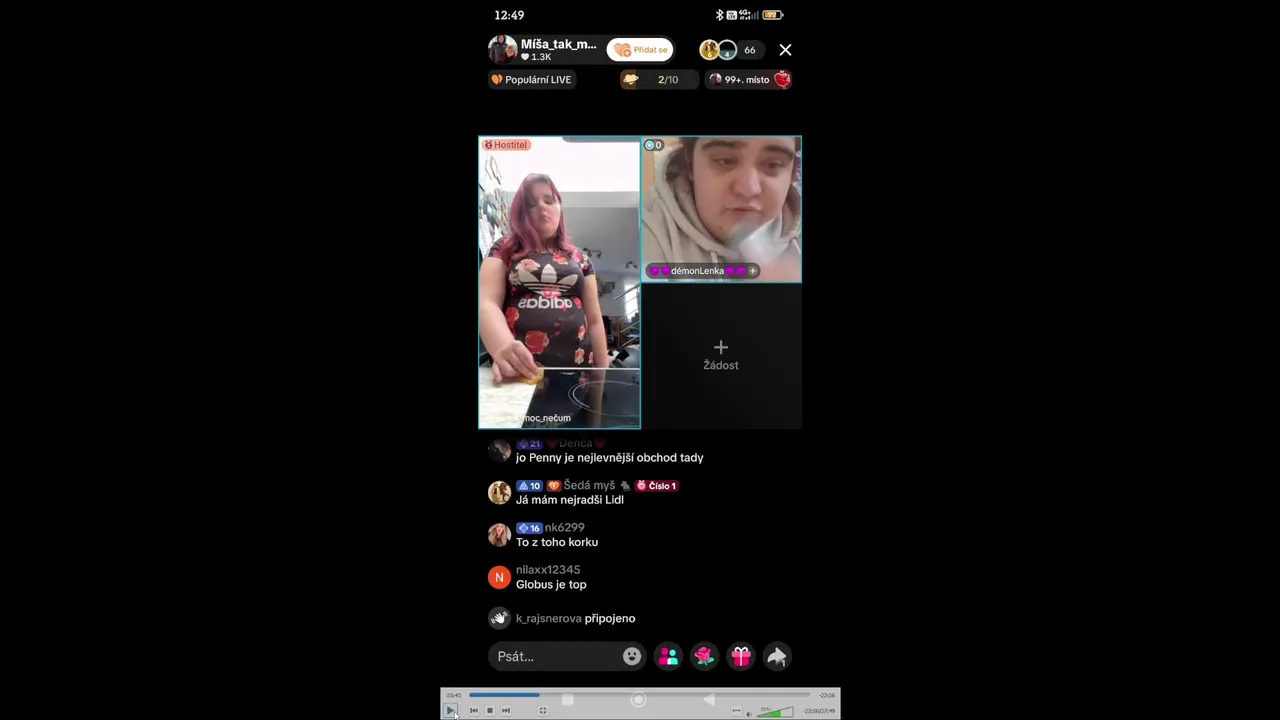Open the gift box panel
1280x720 pixels.
coord(740,656)
